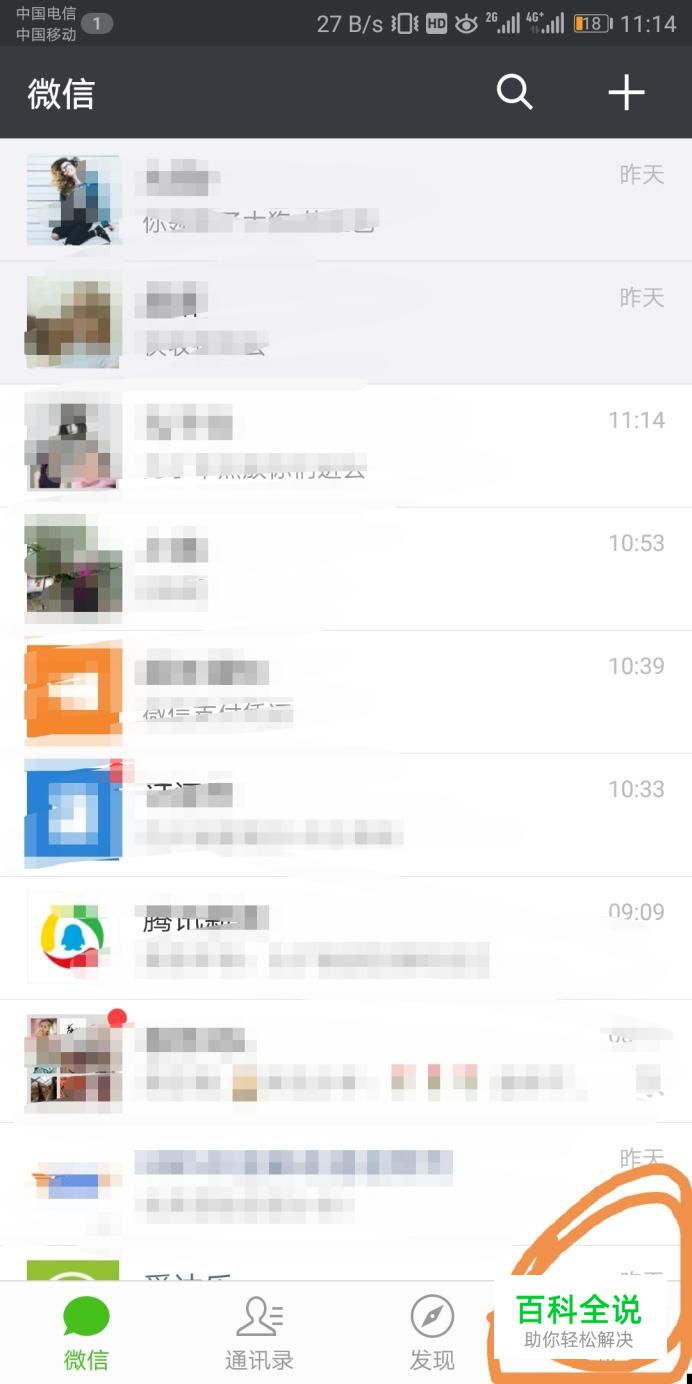Open the conversation from 10:53
The width and height of the screenshot is (692, 1384).
point(346,568)
